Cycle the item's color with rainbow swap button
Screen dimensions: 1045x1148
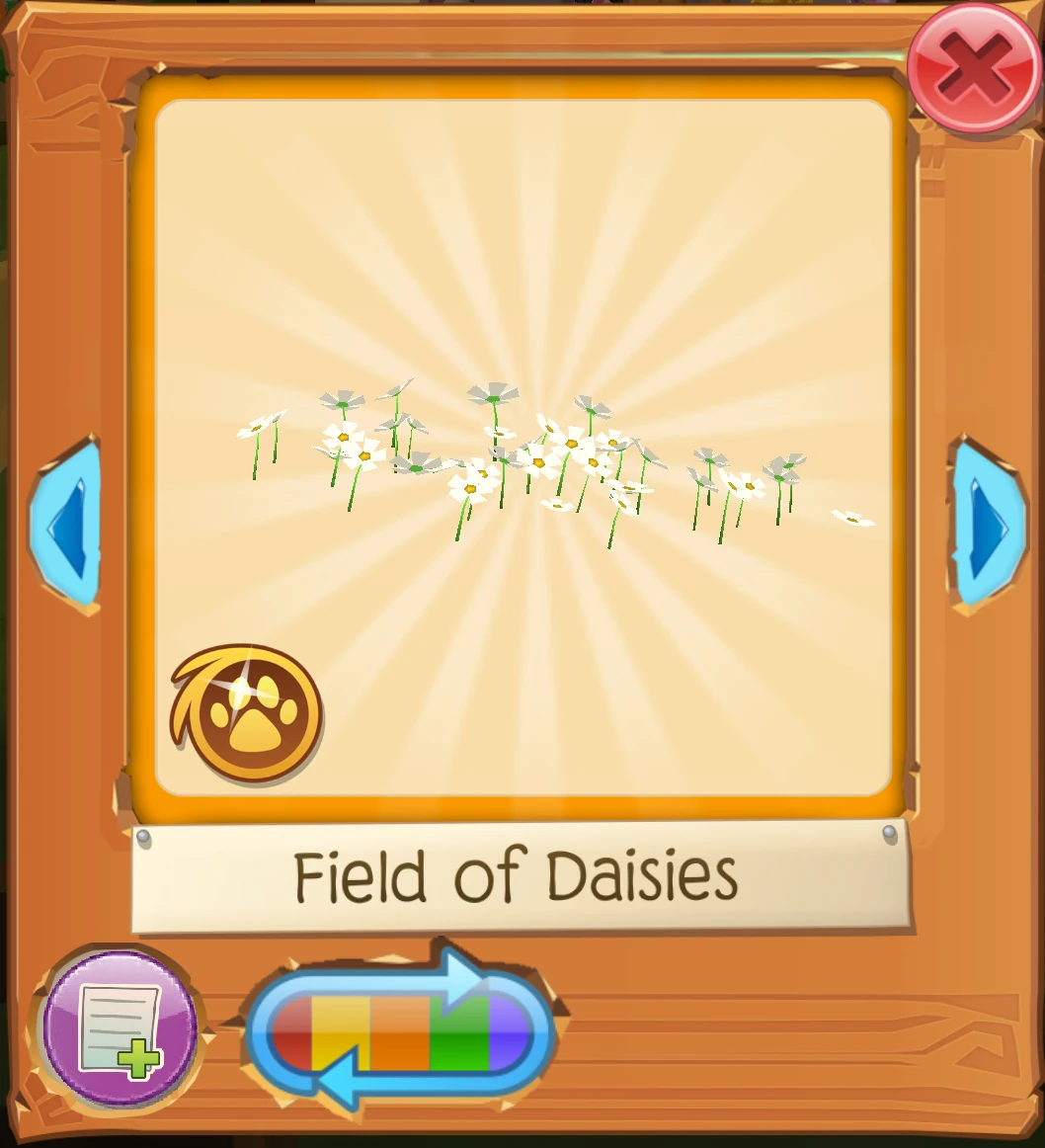(401, 1031)
